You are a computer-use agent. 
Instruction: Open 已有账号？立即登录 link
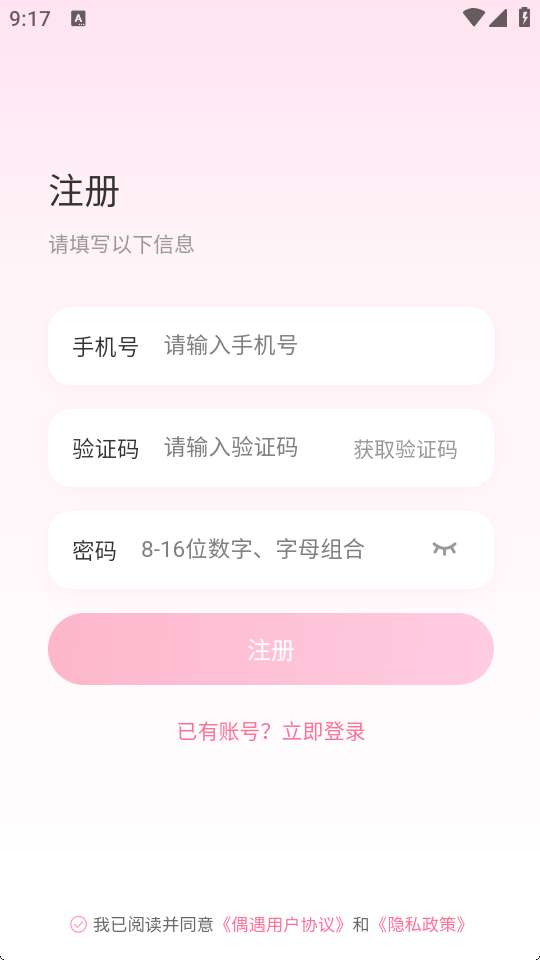point(271,731)
